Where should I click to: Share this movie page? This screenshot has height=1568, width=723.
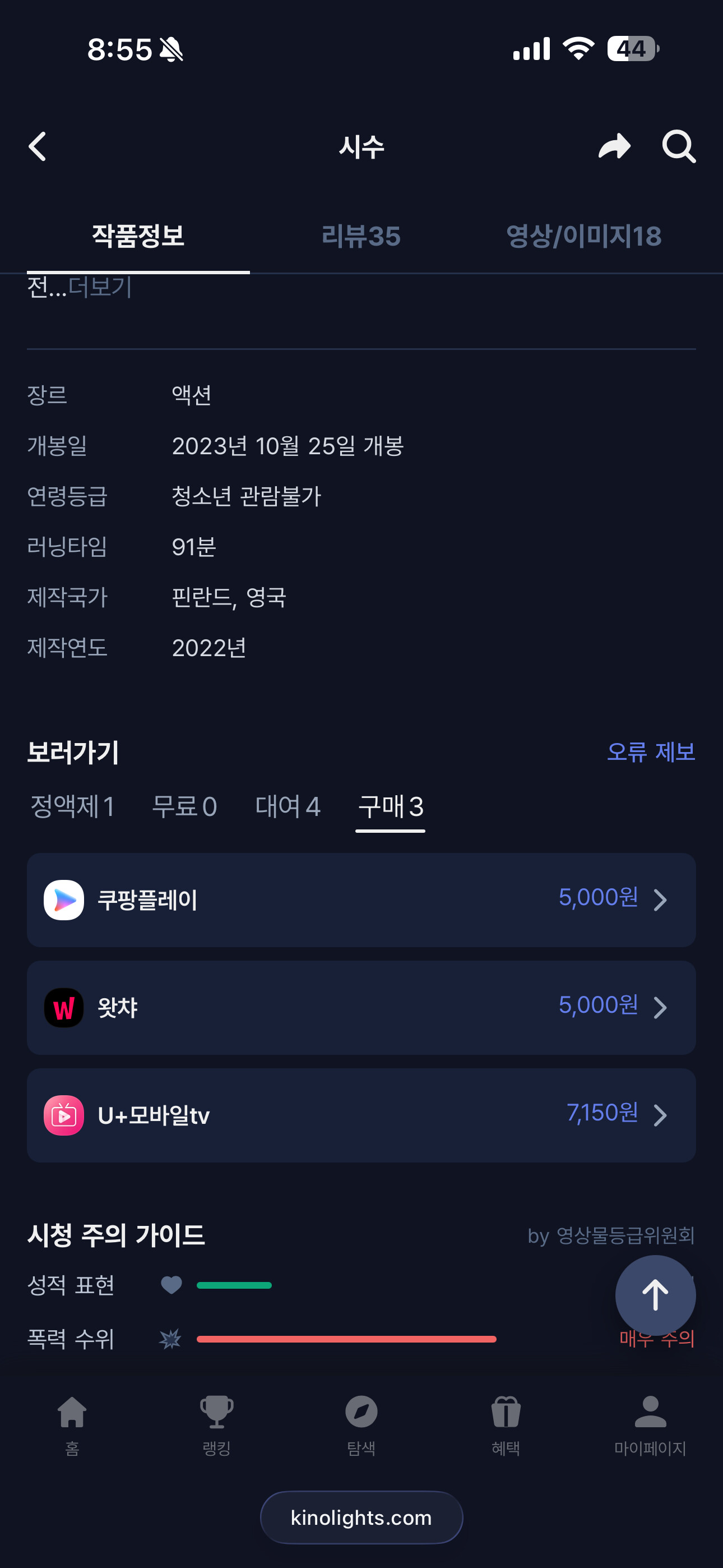614,147
